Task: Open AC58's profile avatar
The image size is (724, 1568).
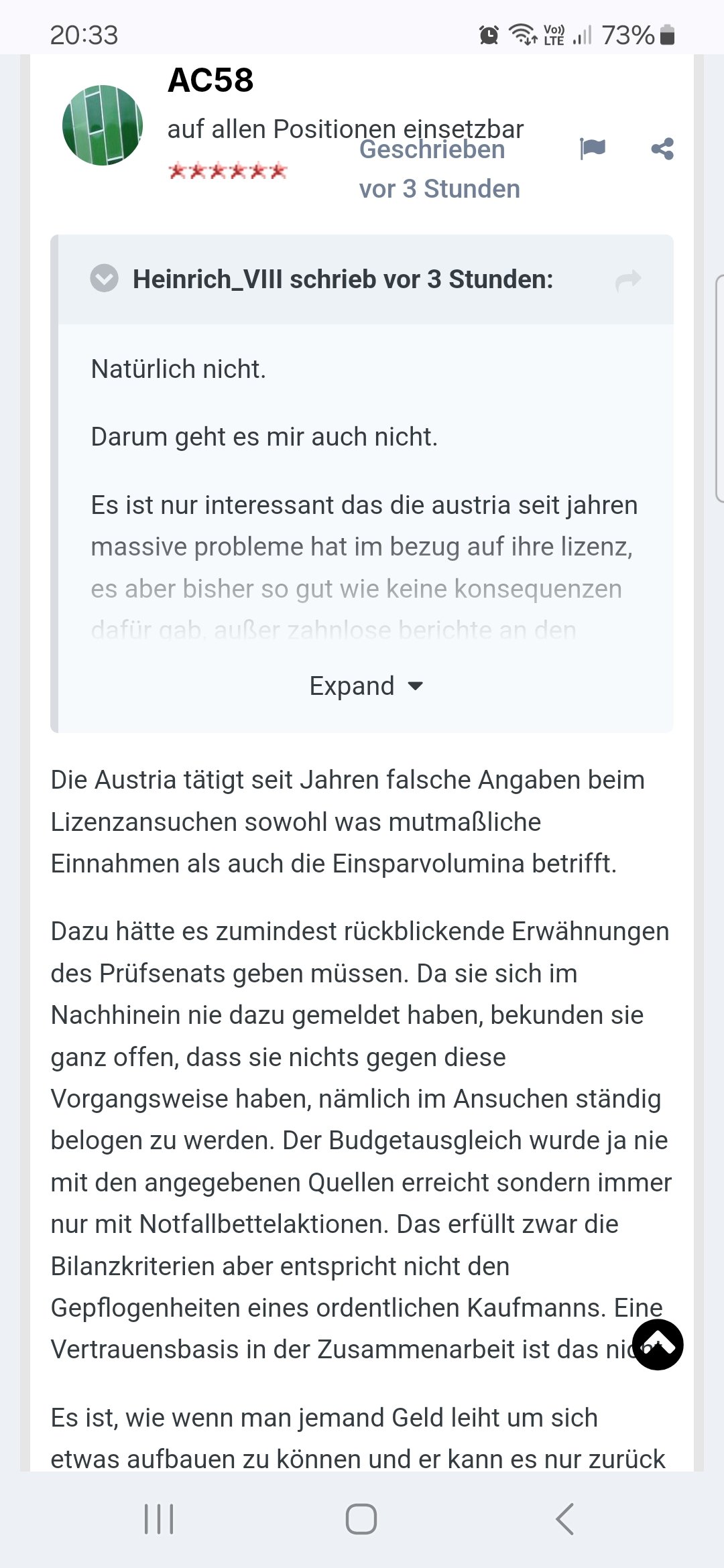Action: coord(103,125)
